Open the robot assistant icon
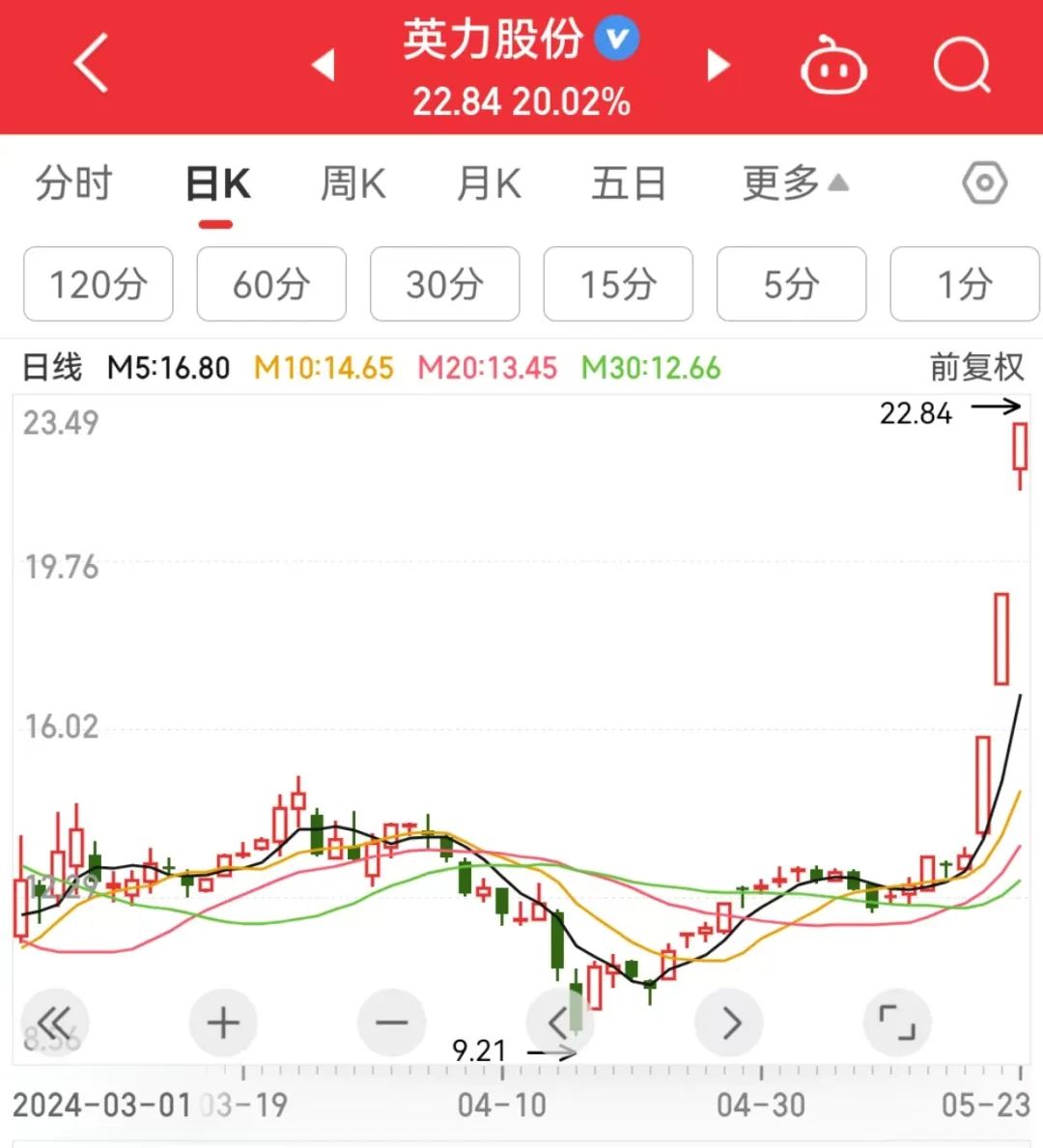The height and width of the screenshot is (1148, 1043). [x=832, y=66]
